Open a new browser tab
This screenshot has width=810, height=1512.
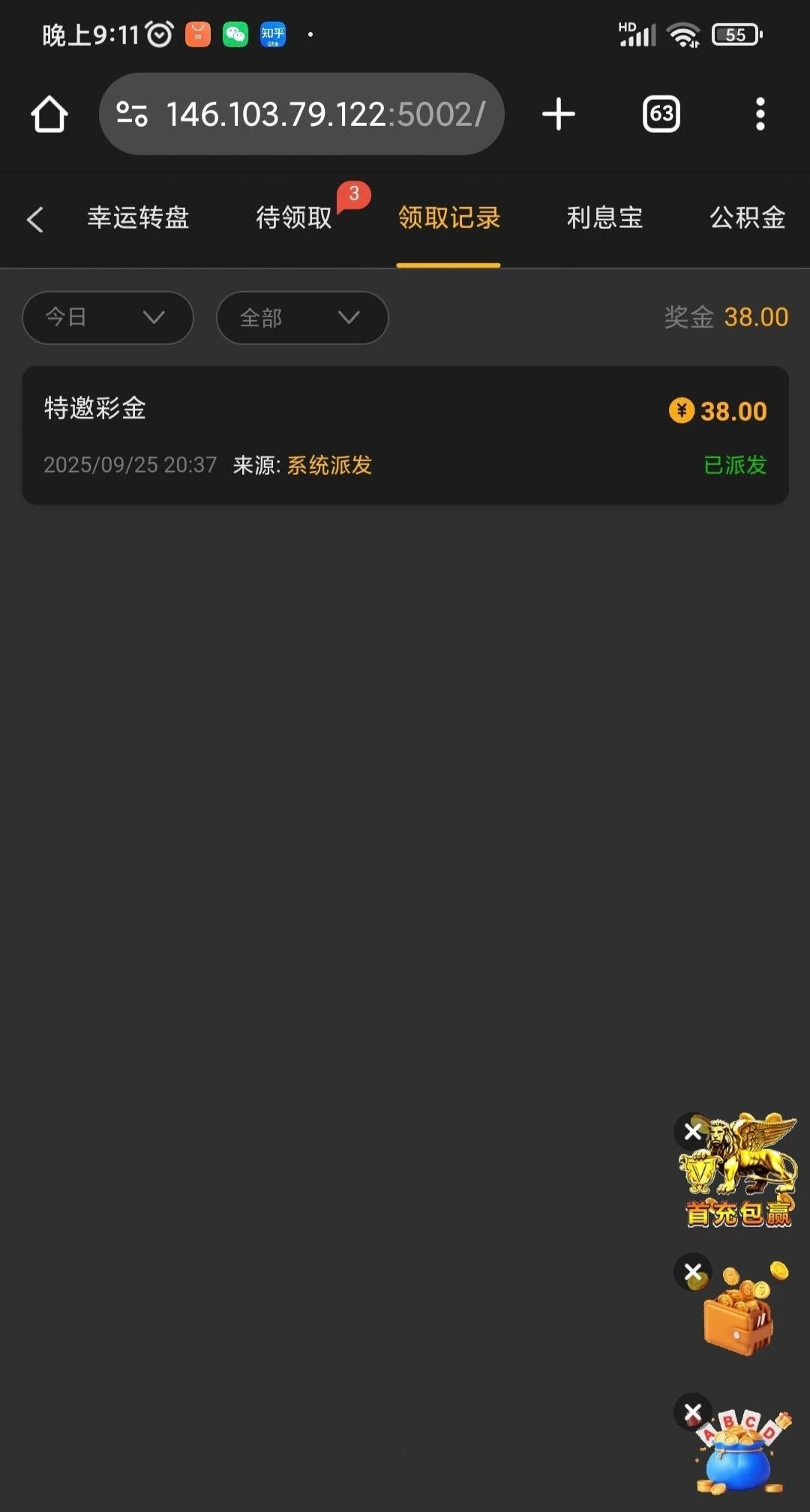(558, 114)
